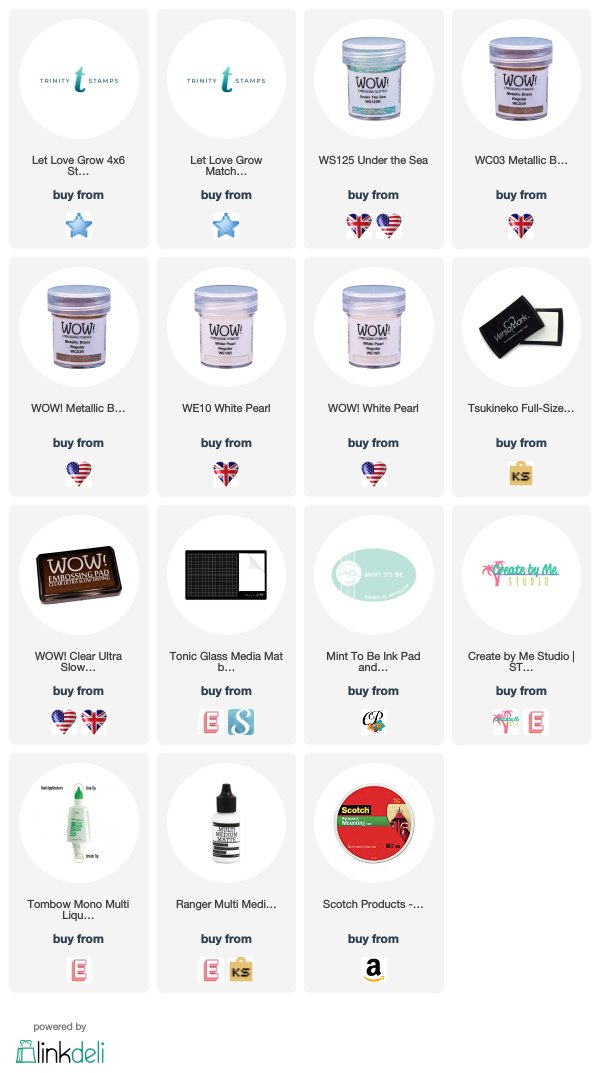Viewport: 600px width, 1073px height.
Task: Tap the blue S store under Tonic Glass Media Mat
Action: [x=241, y=721]
